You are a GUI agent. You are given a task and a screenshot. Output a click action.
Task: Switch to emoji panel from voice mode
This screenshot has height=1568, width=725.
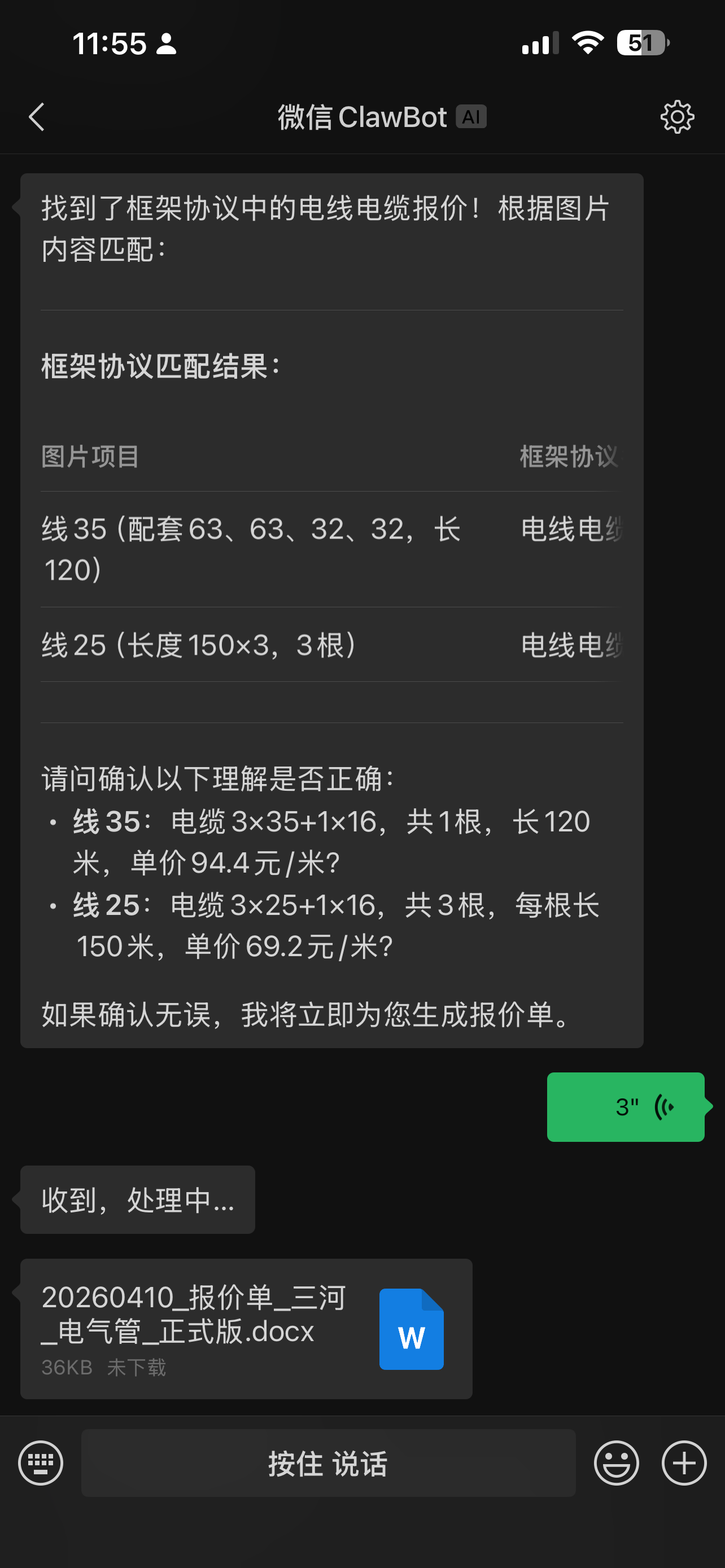point(617,1464)
